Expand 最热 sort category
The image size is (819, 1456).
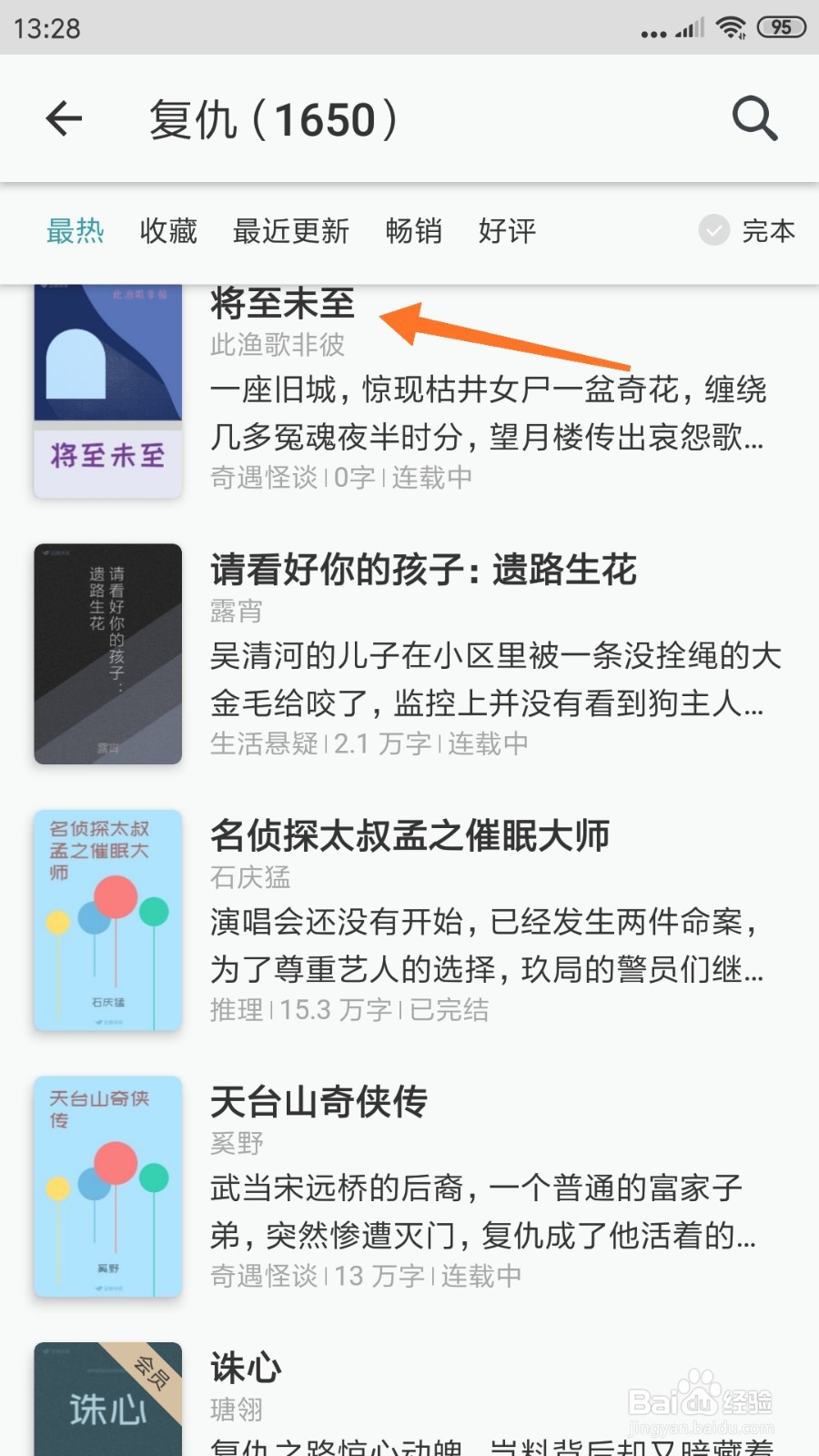[76, 232]
